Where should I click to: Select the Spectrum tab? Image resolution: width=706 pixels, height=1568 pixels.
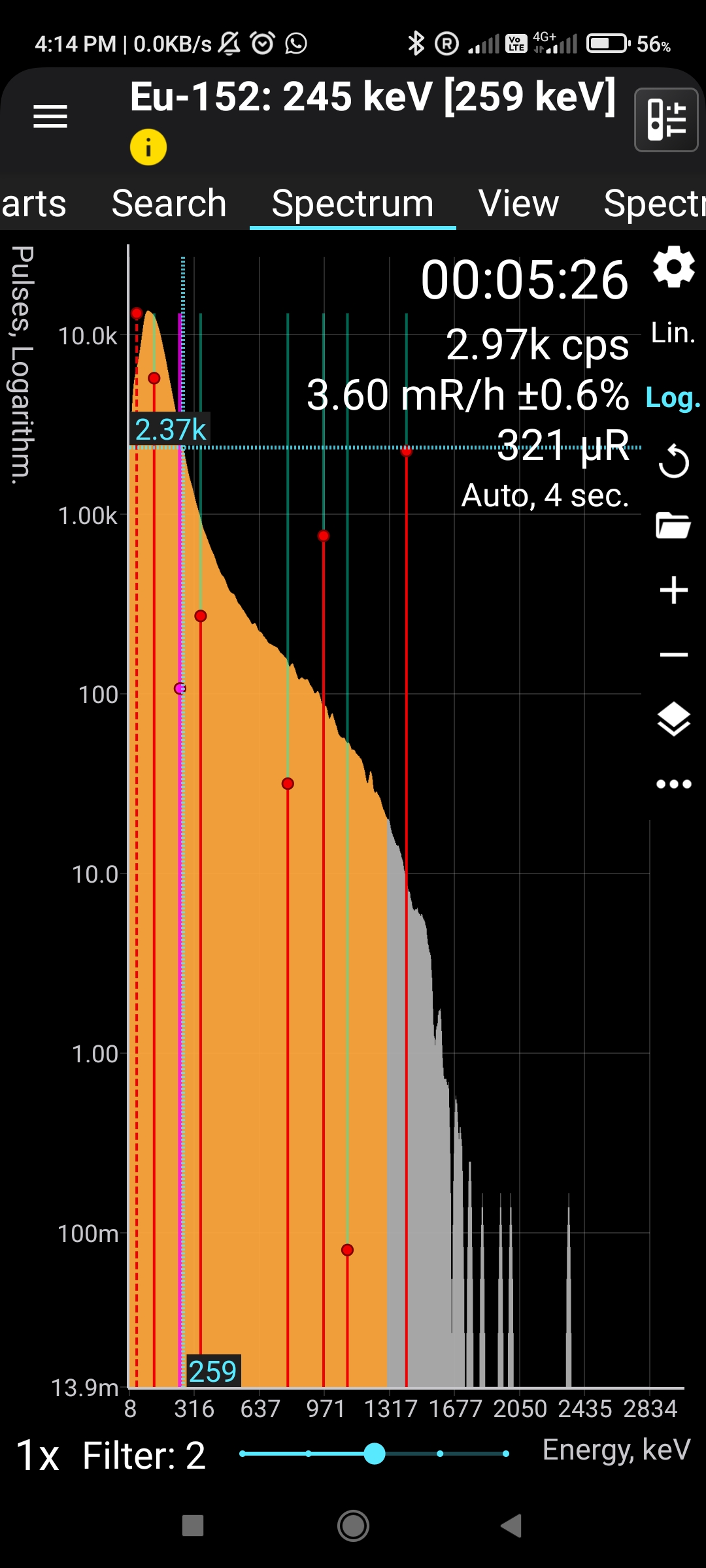pos(352,203)
